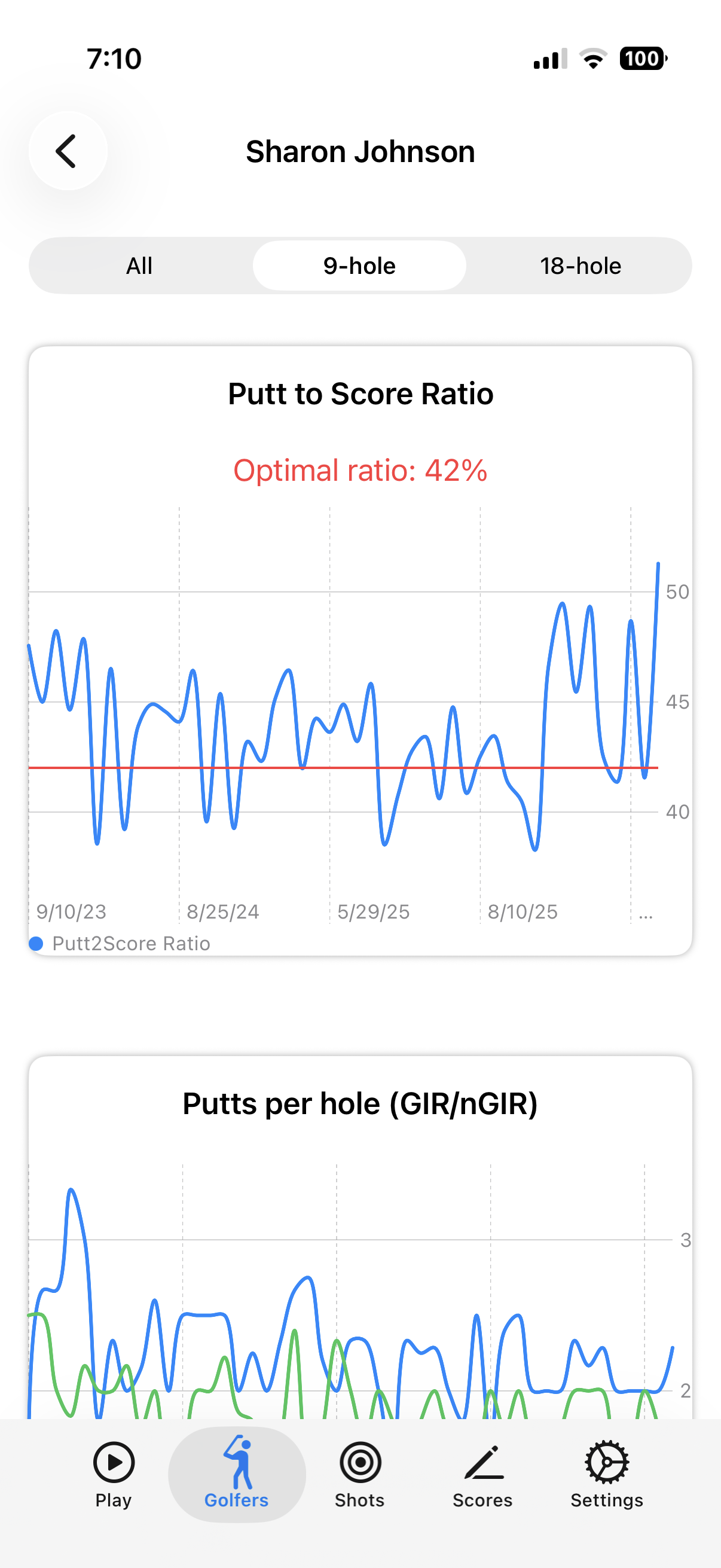Image resolution: width=721 pixels, height=1568 pixels.
Task: Tap the blue Putt2Score Ratio legend dot
Action: [x=38, y=944]
